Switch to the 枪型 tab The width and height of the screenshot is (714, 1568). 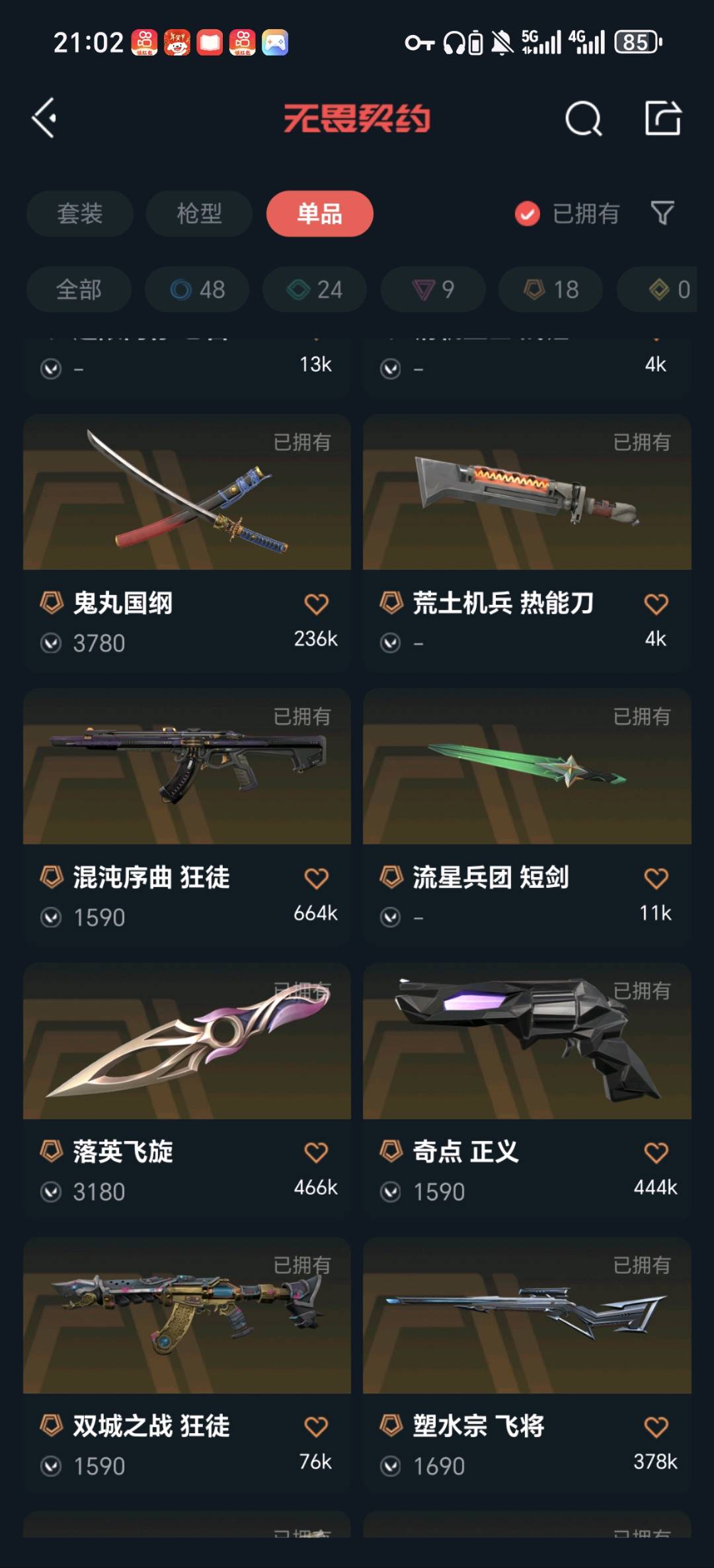tap(199, 214)
